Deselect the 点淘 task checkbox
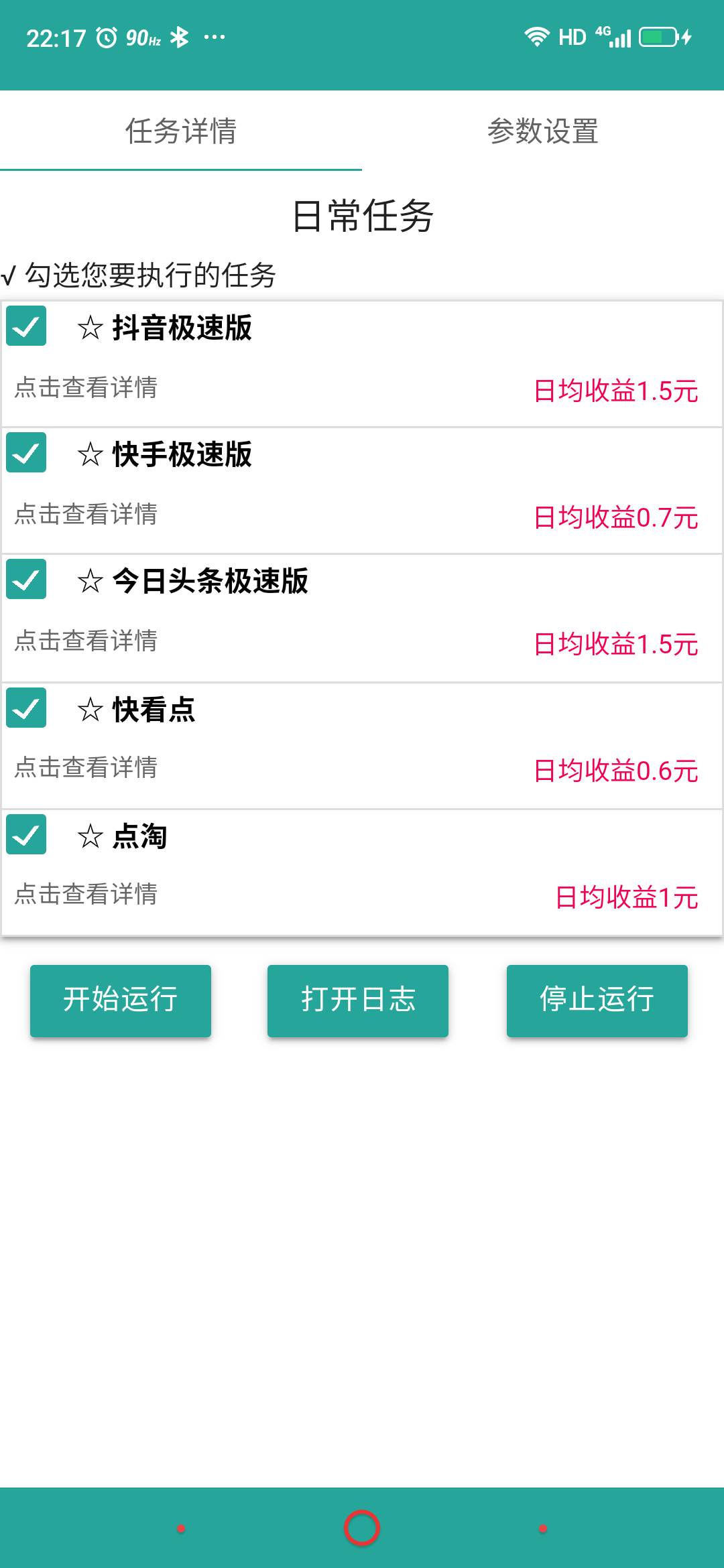The height and width of the screenshot is (1568, 724). tap(26, 835)
